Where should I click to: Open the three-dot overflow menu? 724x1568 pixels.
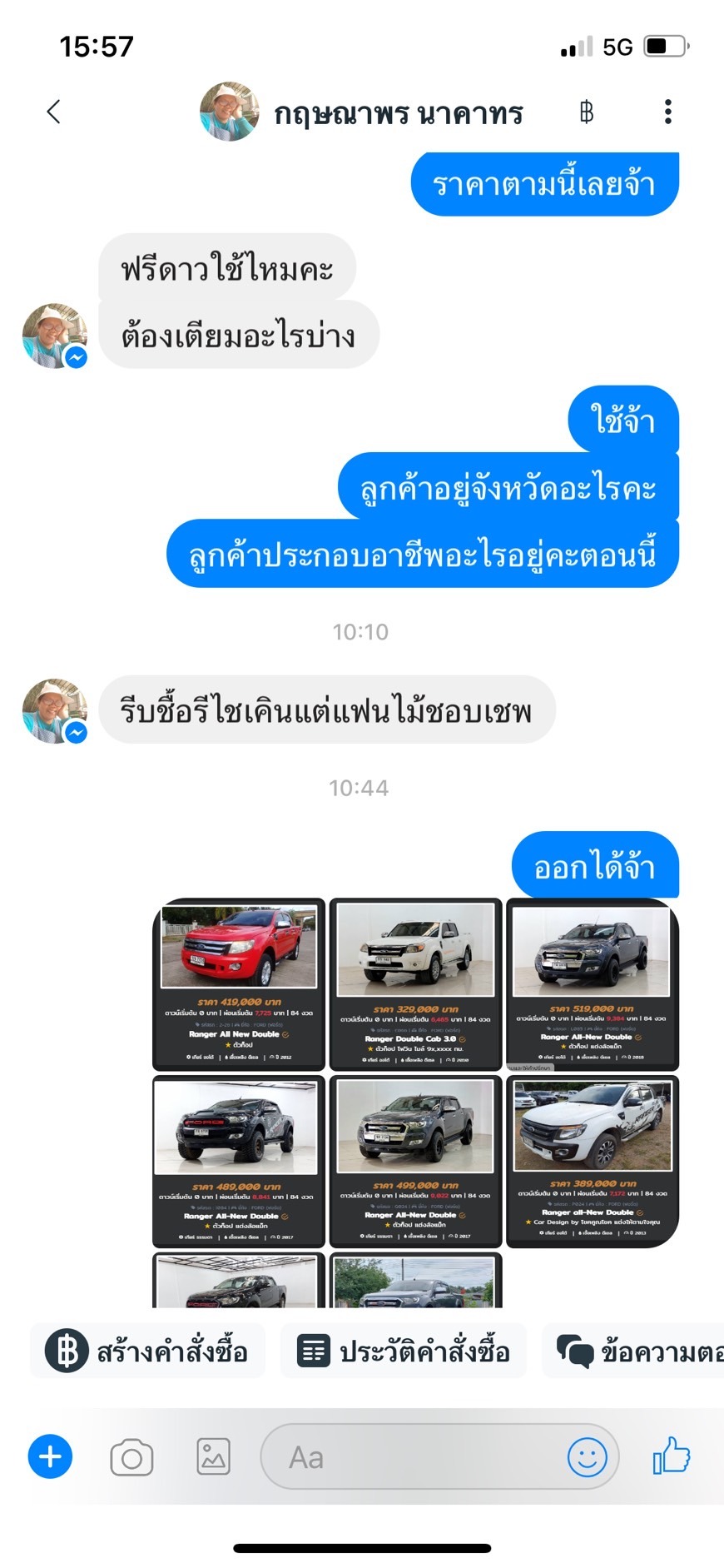coord(667,112)
